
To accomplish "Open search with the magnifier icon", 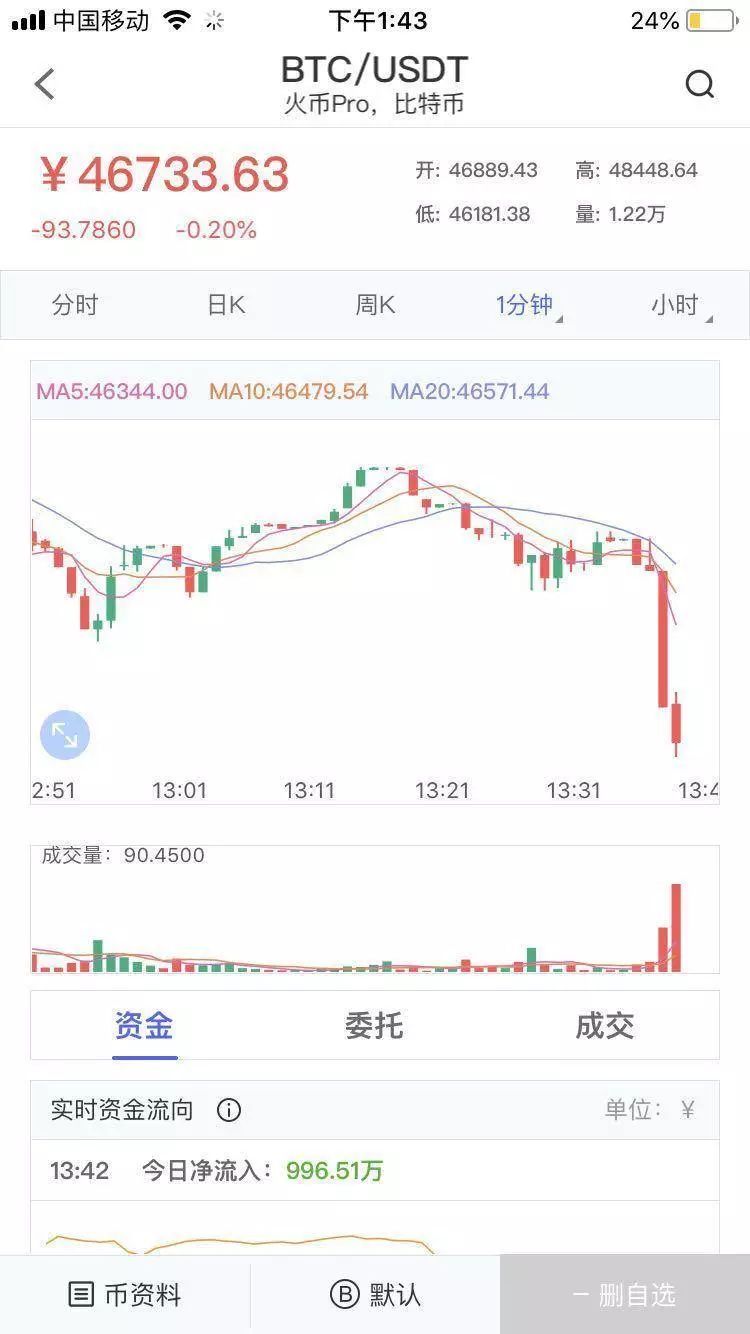I will point(700,84).
